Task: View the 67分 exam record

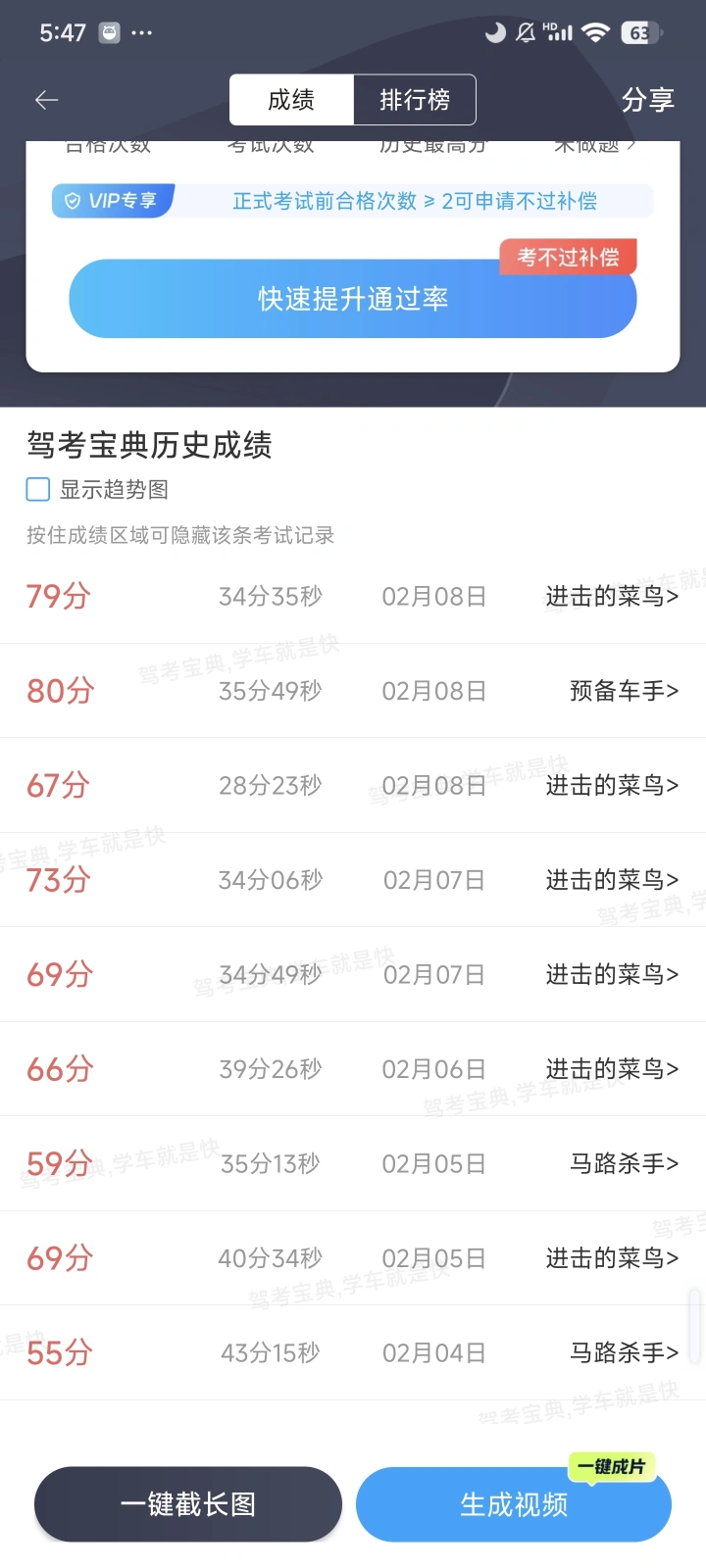Action: pos(353,785)
